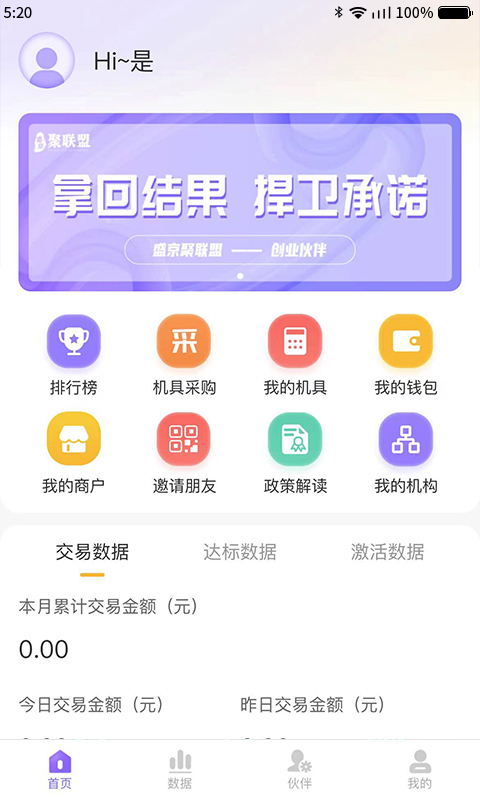The image size is (480, 800).
Task: Open 我的机构
Action: pyautogui.click(x=406, y=454)
